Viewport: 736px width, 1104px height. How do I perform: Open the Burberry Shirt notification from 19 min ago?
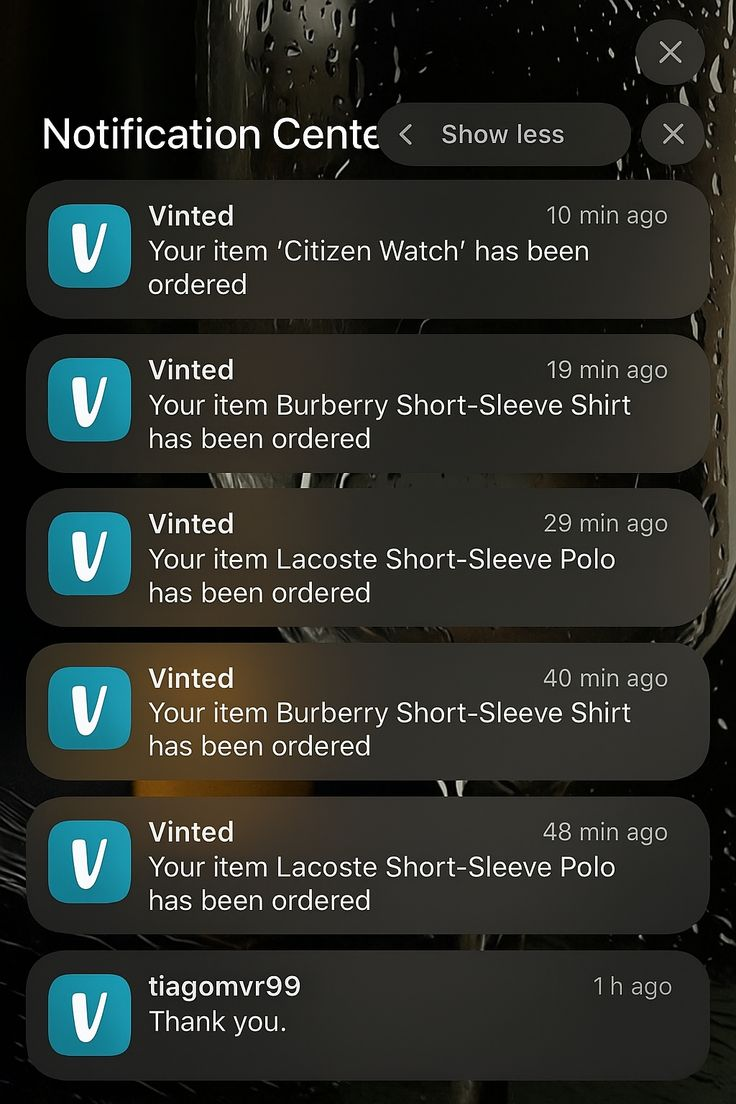coord(368,404)
